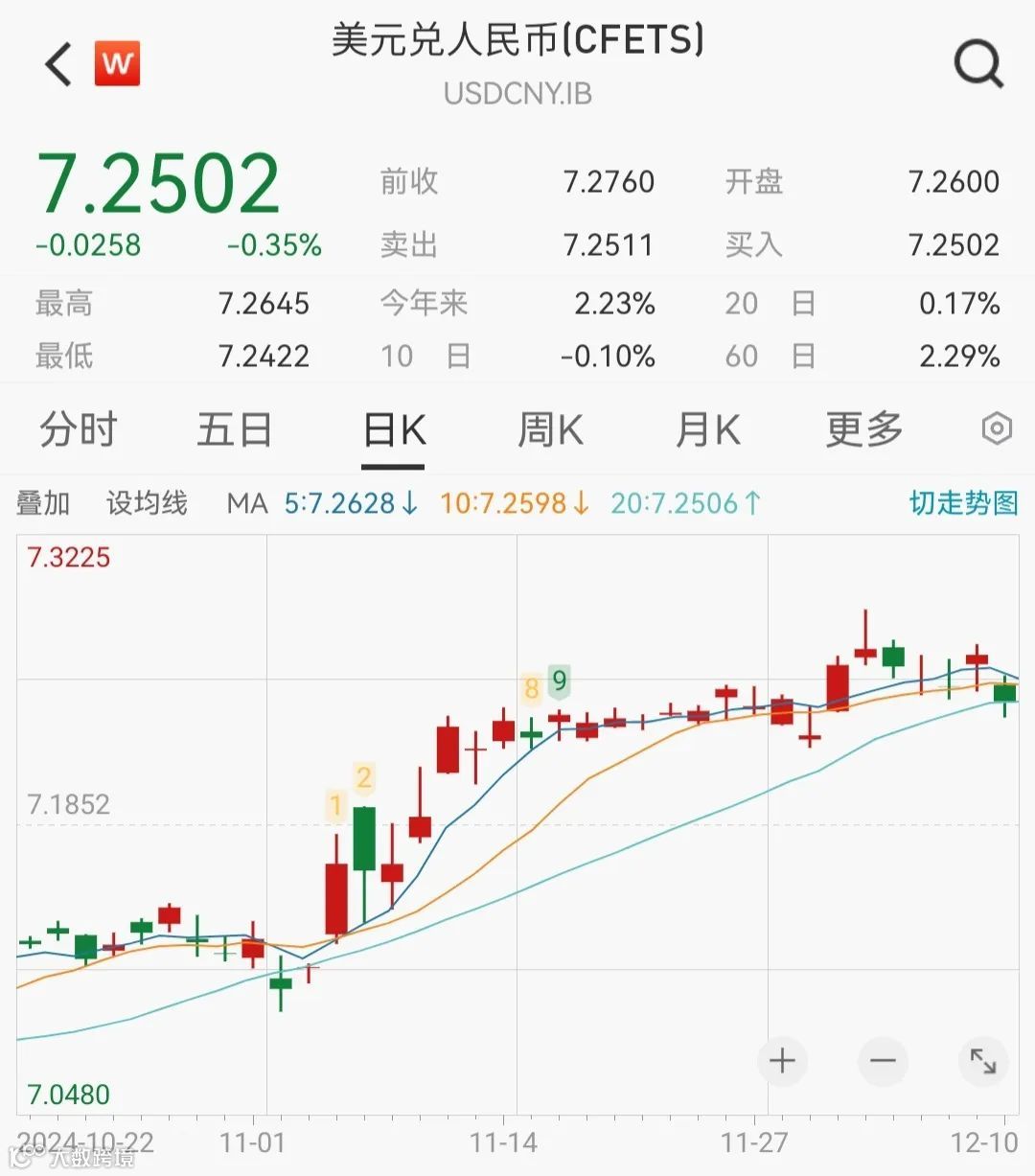Switch to the 月K chart tab
The image size is (1035, 1176).
[x=707, y=430]
